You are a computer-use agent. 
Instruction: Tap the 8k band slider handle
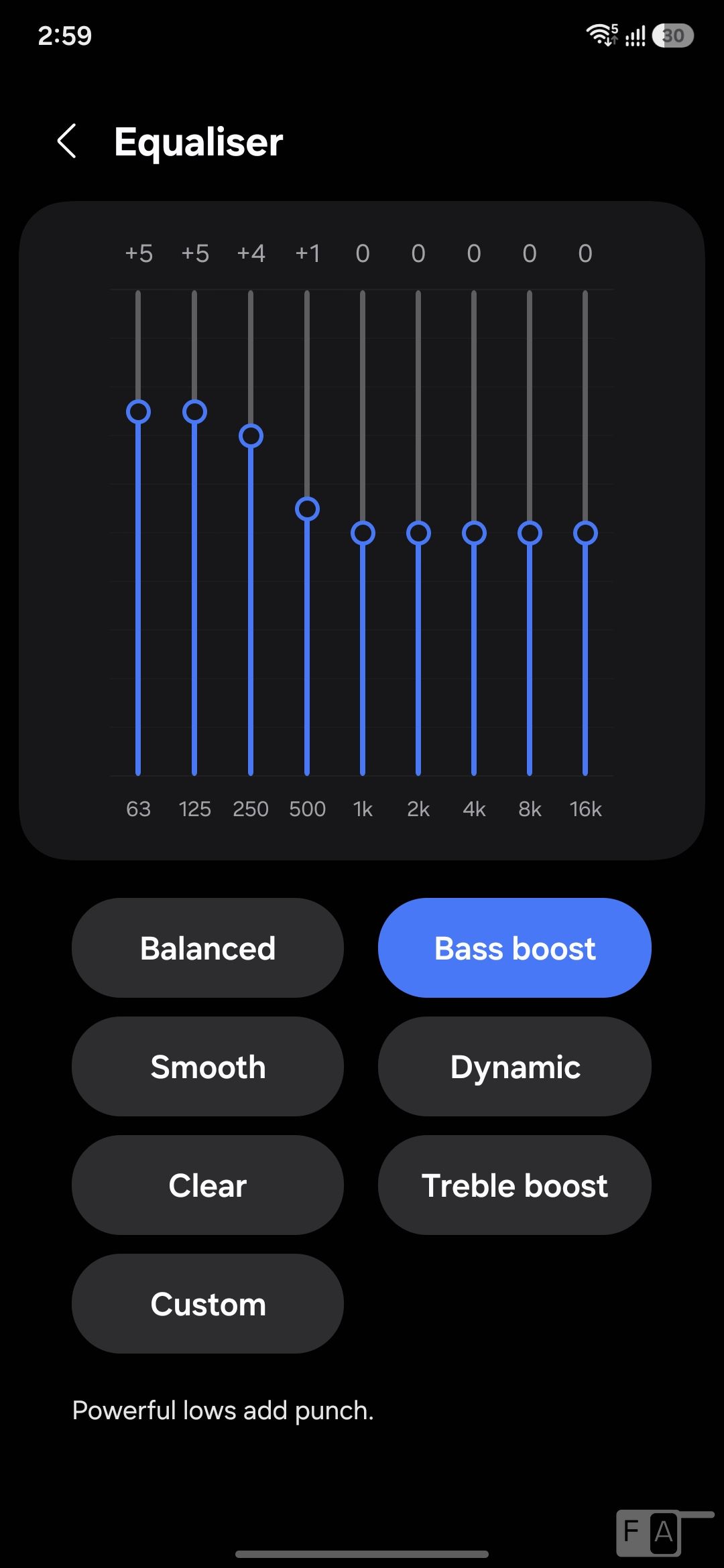coord(530,533)
